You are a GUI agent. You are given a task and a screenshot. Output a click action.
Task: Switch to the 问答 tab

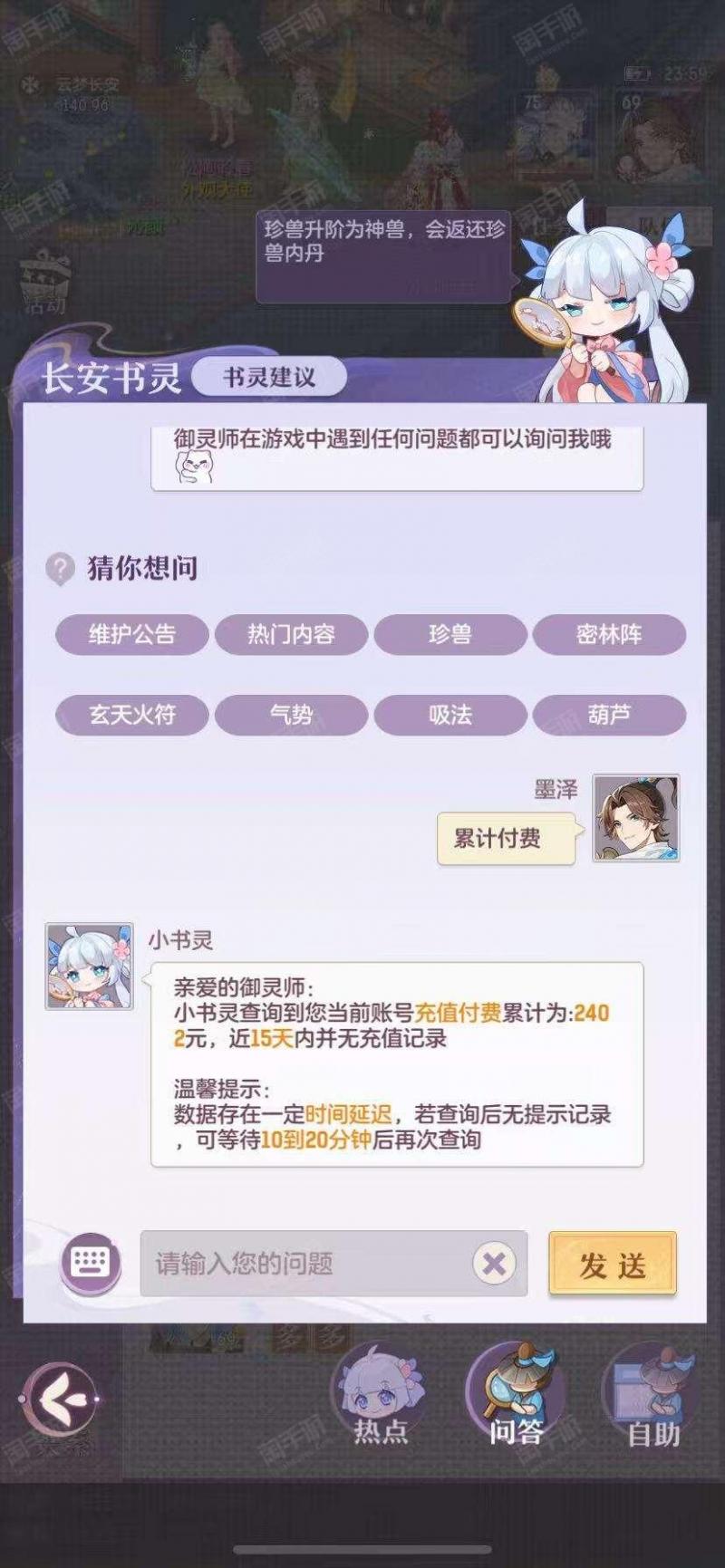point(516,1395)
